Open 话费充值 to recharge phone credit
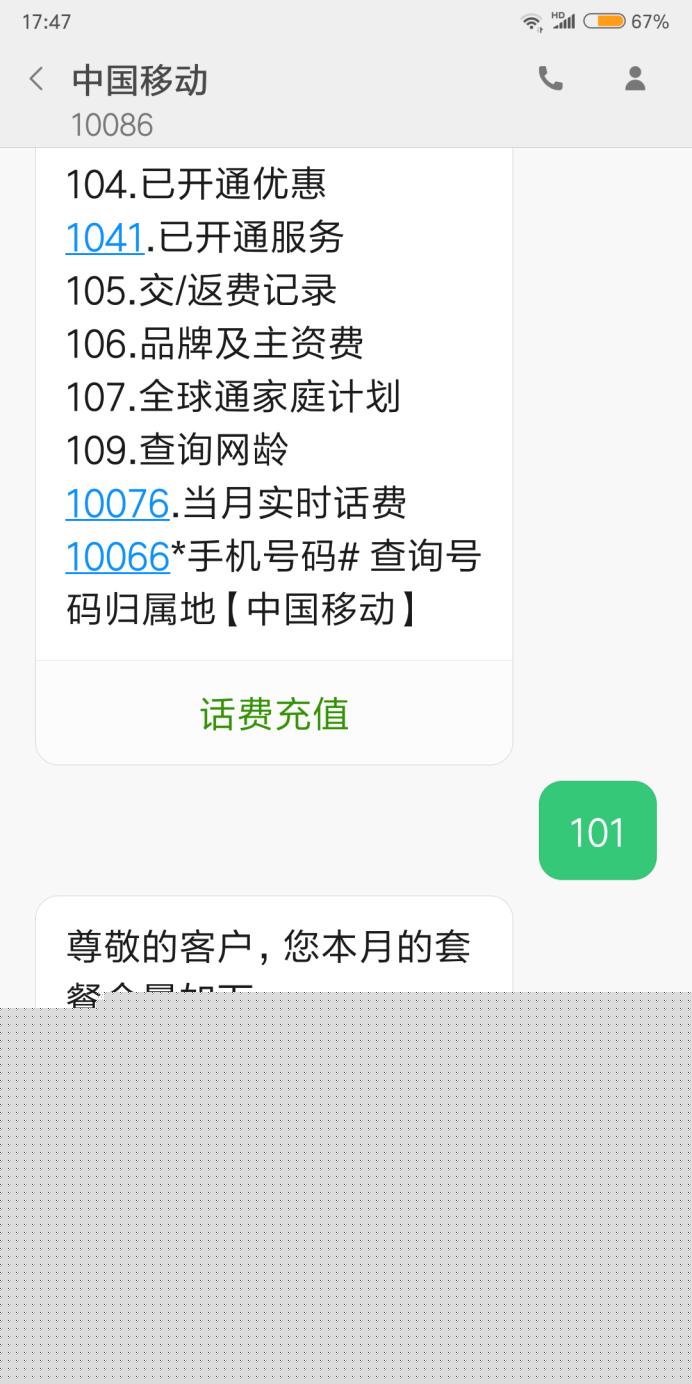The width and height of the screenshot is (692, 1384). (274, 714)
